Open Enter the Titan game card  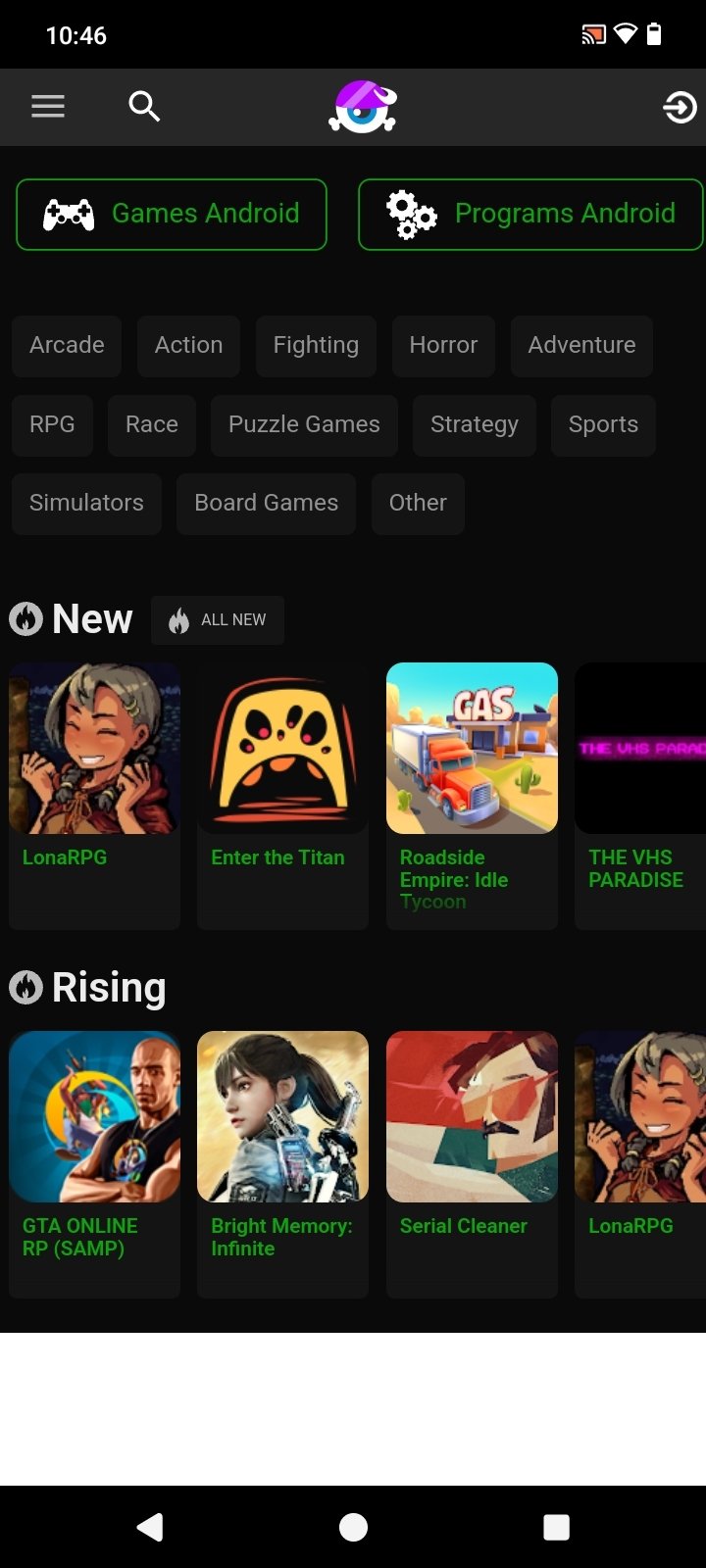pyautogui.click(x=282, y=774)
